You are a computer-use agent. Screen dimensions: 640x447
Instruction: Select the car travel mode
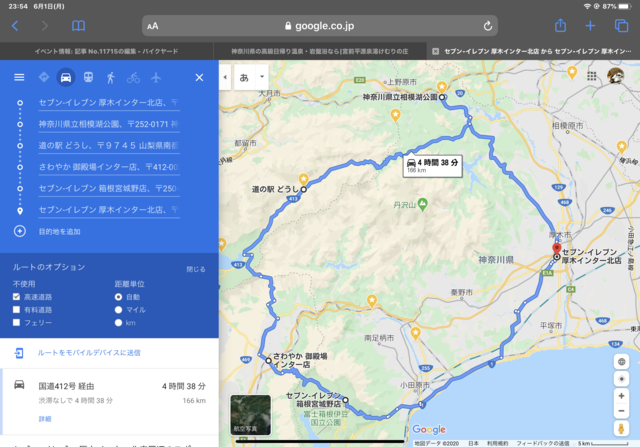point(65,77)
